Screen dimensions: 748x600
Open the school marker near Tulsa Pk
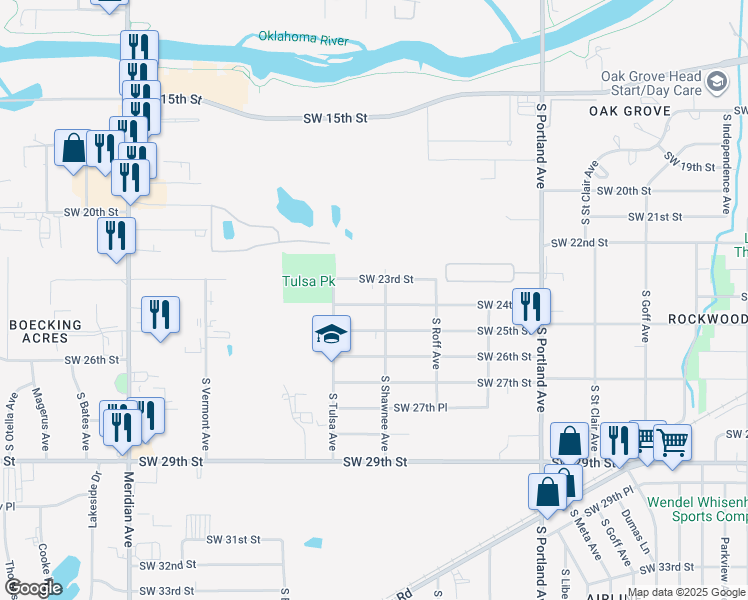331,334
